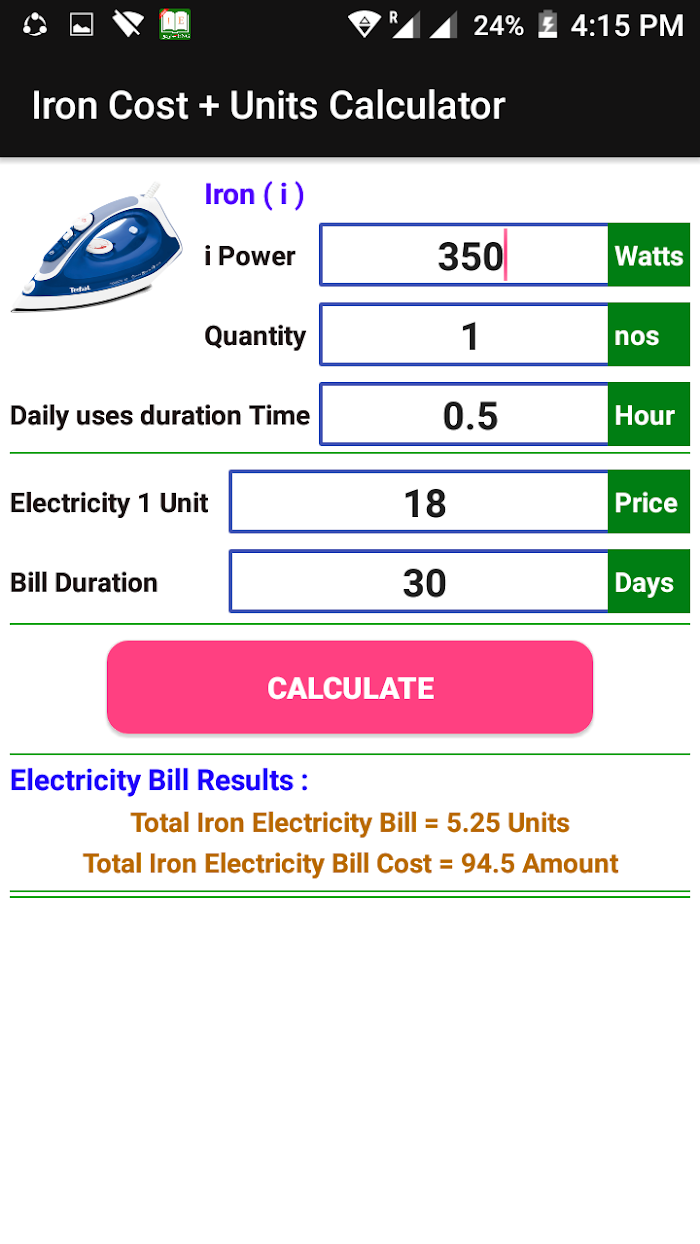Hit the Calculate button
Screen dimensions: 700x1244
coord(350,688)
